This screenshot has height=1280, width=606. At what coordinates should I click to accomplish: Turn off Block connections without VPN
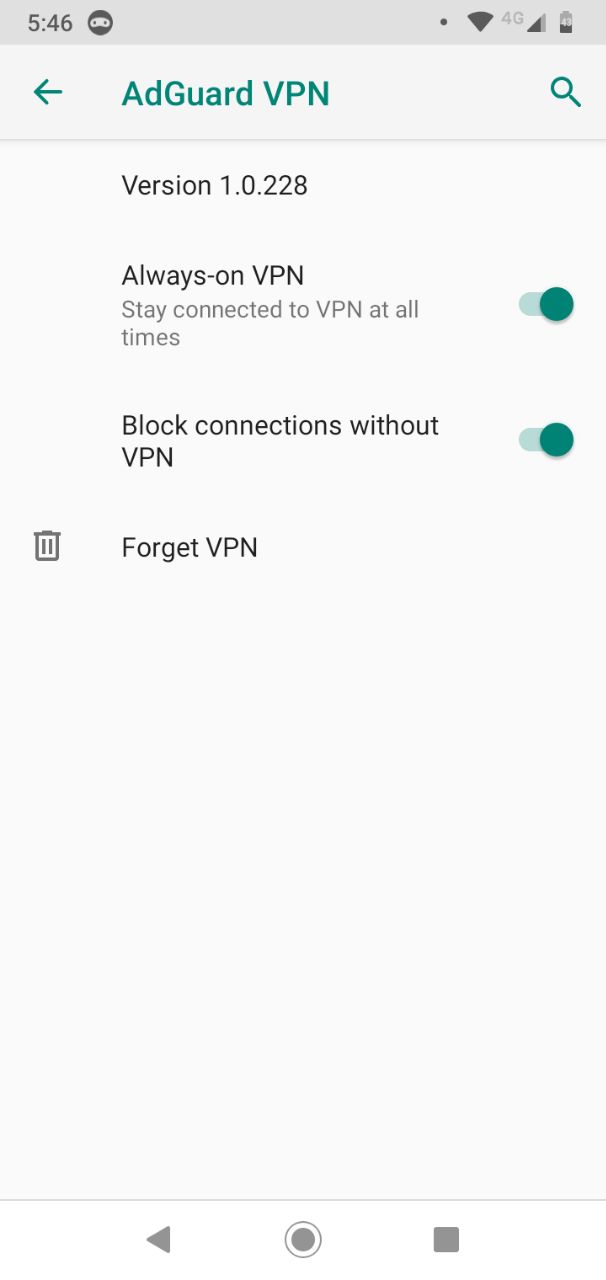[546, 440]
